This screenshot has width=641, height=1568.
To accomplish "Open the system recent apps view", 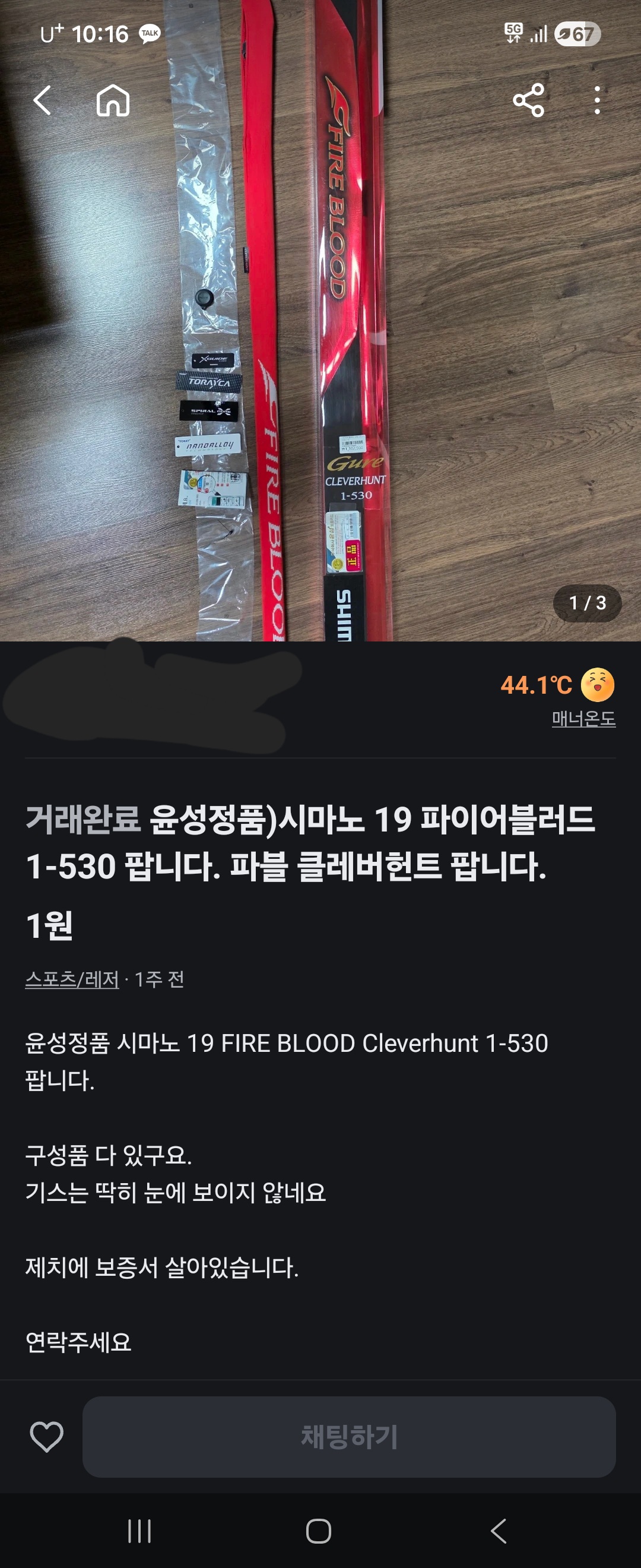I will click(139, 1531).
